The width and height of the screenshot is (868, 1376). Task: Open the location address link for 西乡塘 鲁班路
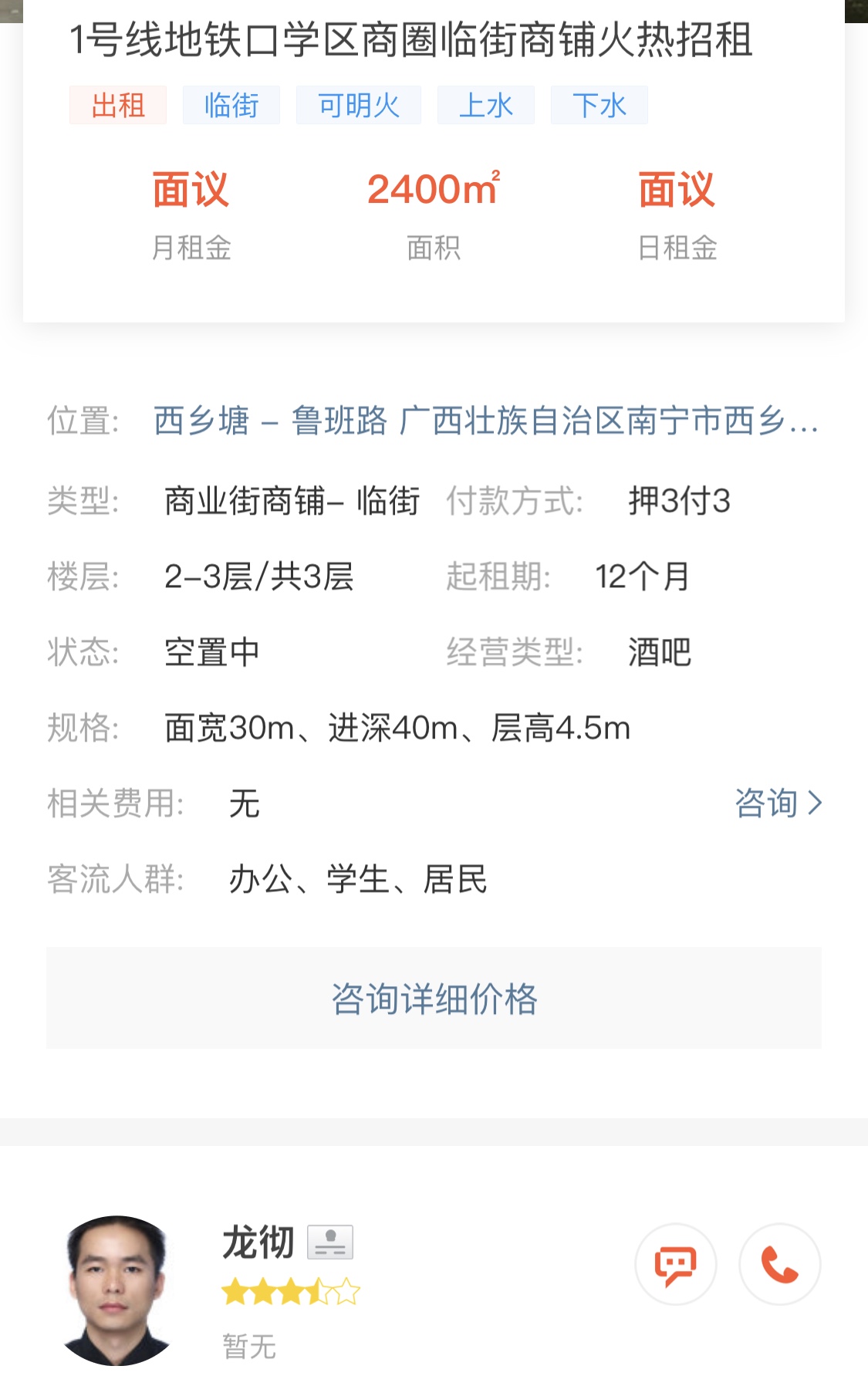(x=486, y=421)
